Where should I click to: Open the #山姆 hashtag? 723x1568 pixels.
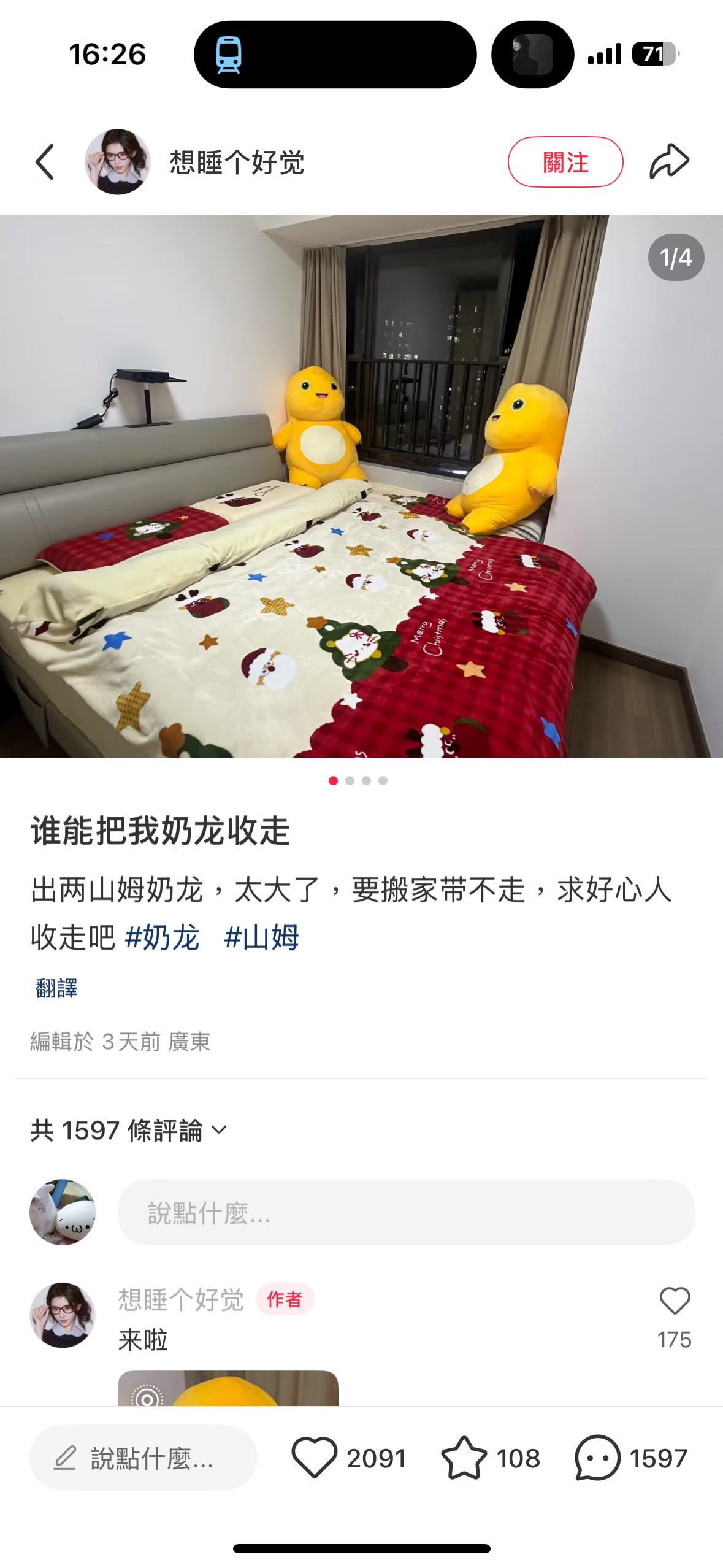click(261, 937)
